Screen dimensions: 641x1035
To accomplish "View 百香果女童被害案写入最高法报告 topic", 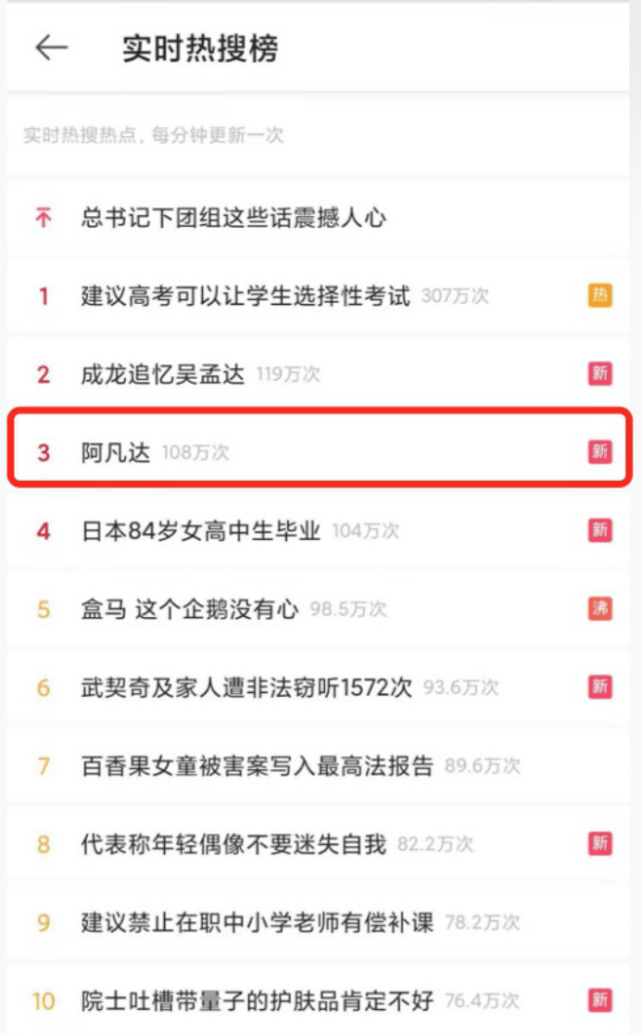I will click(x=257, y=766).
